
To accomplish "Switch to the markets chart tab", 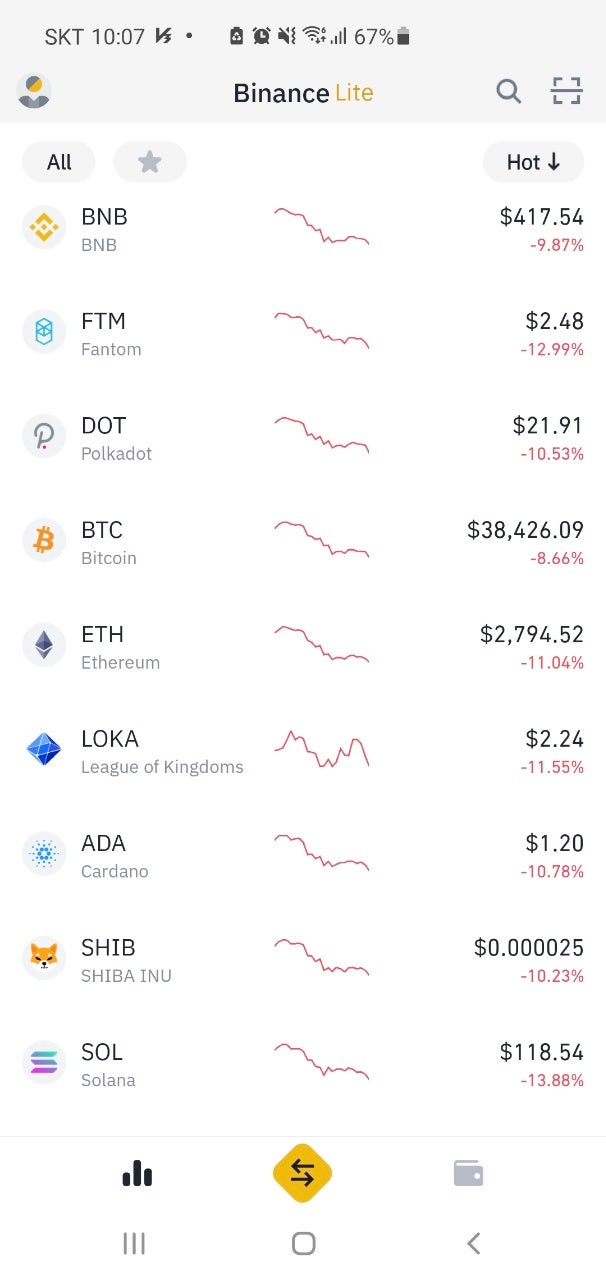I will [137, 1173].
